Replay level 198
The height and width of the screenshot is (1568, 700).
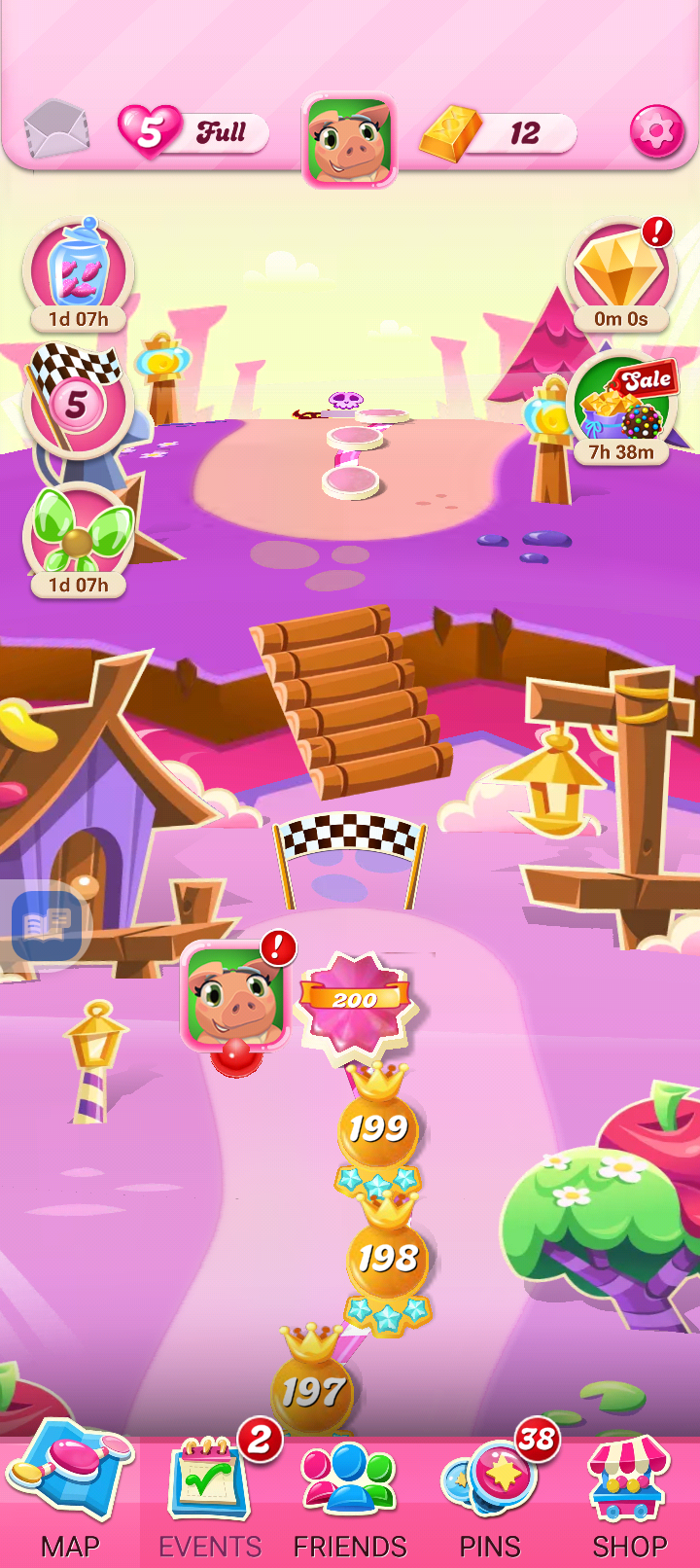387,1259
